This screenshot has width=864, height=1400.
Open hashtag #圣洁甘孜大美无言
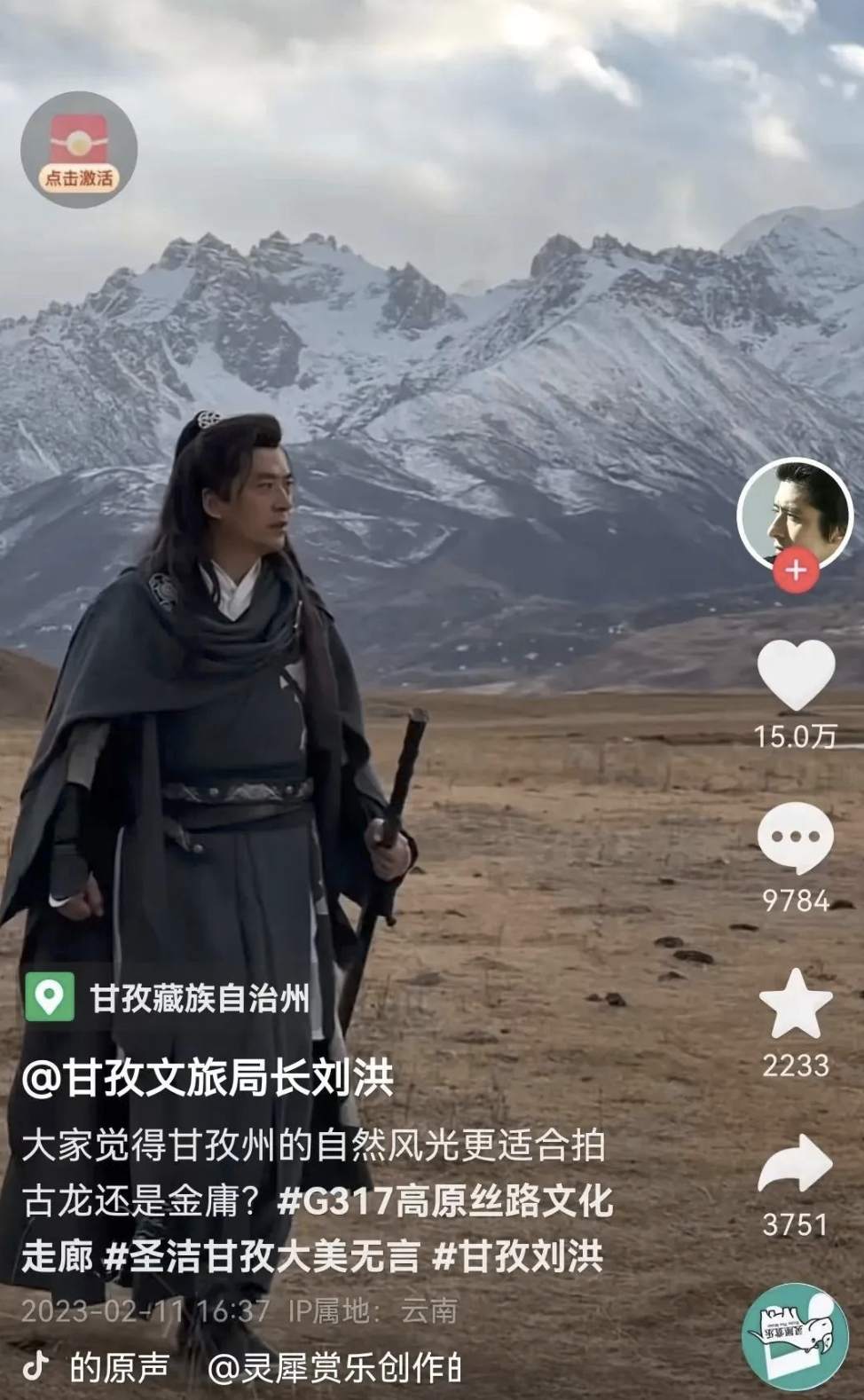point(261,1256)
